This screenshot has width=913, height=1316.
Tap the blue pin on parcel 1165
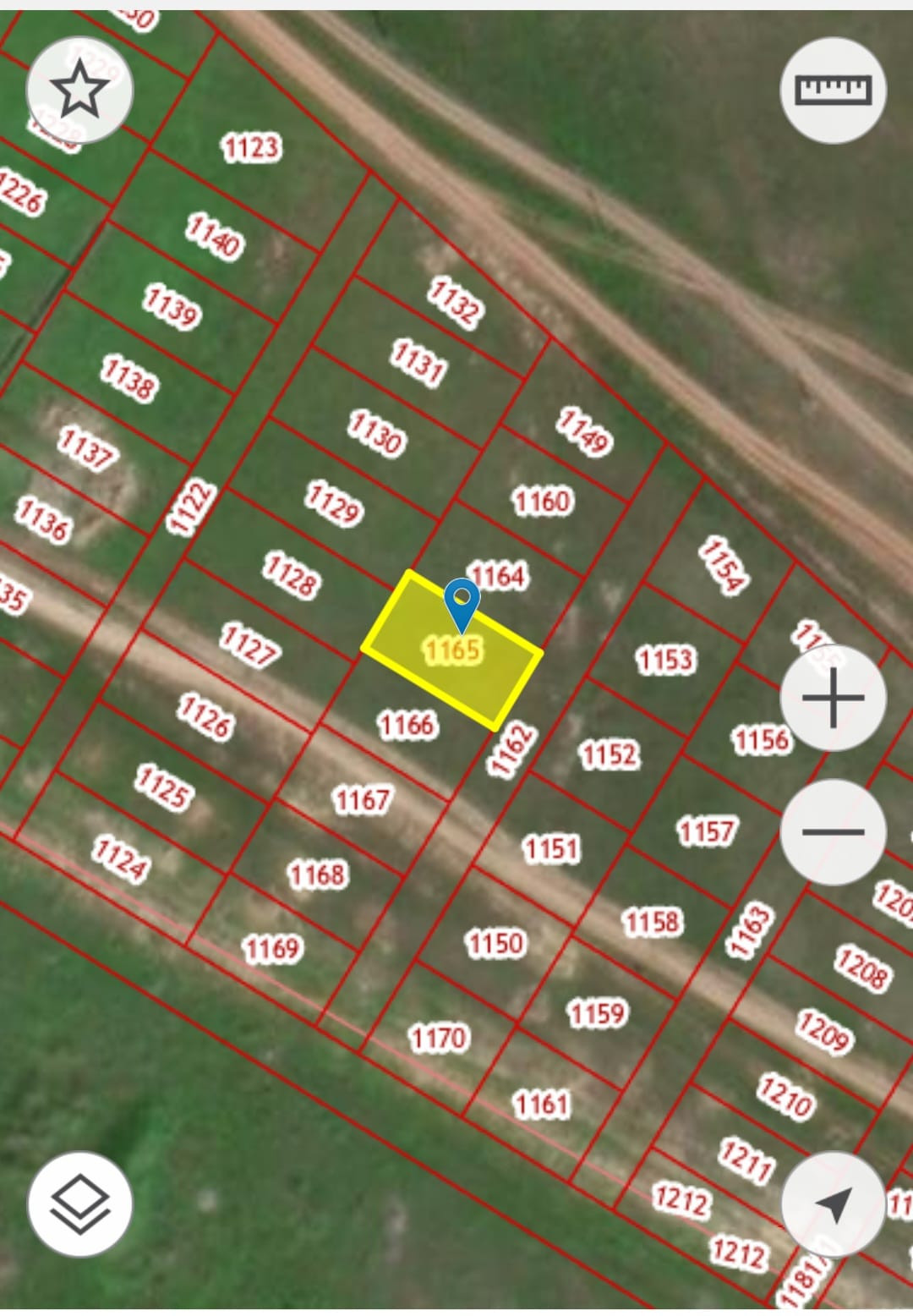click(462, 602)
